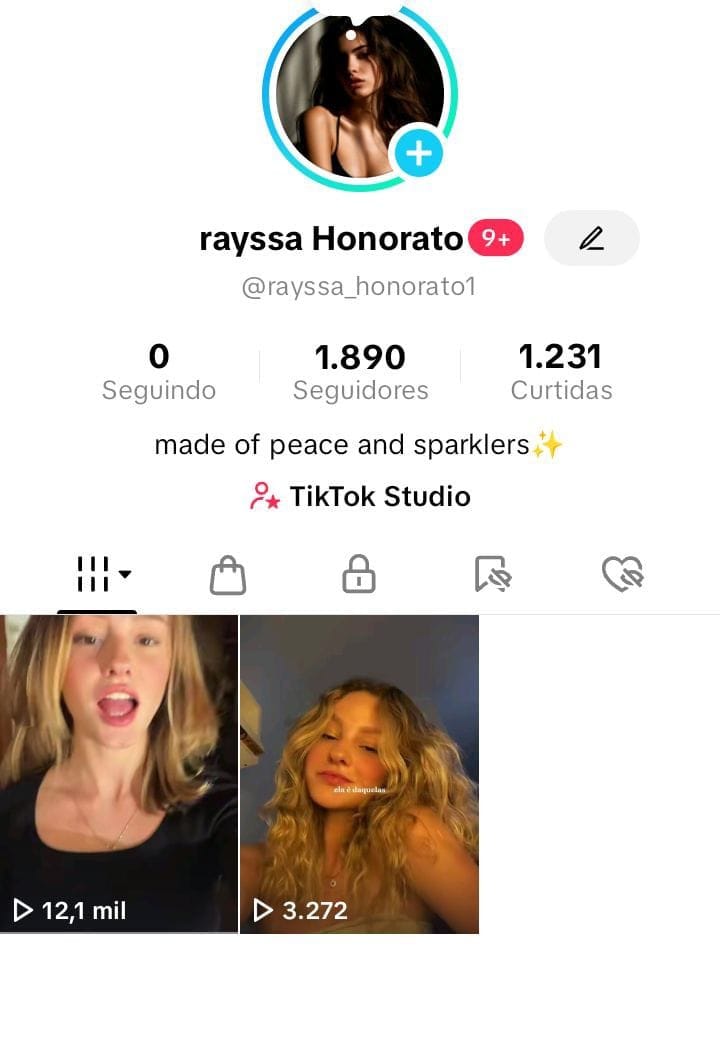Tap the 9+ notification badge
720x1042 pixels.
pos(496,239)
